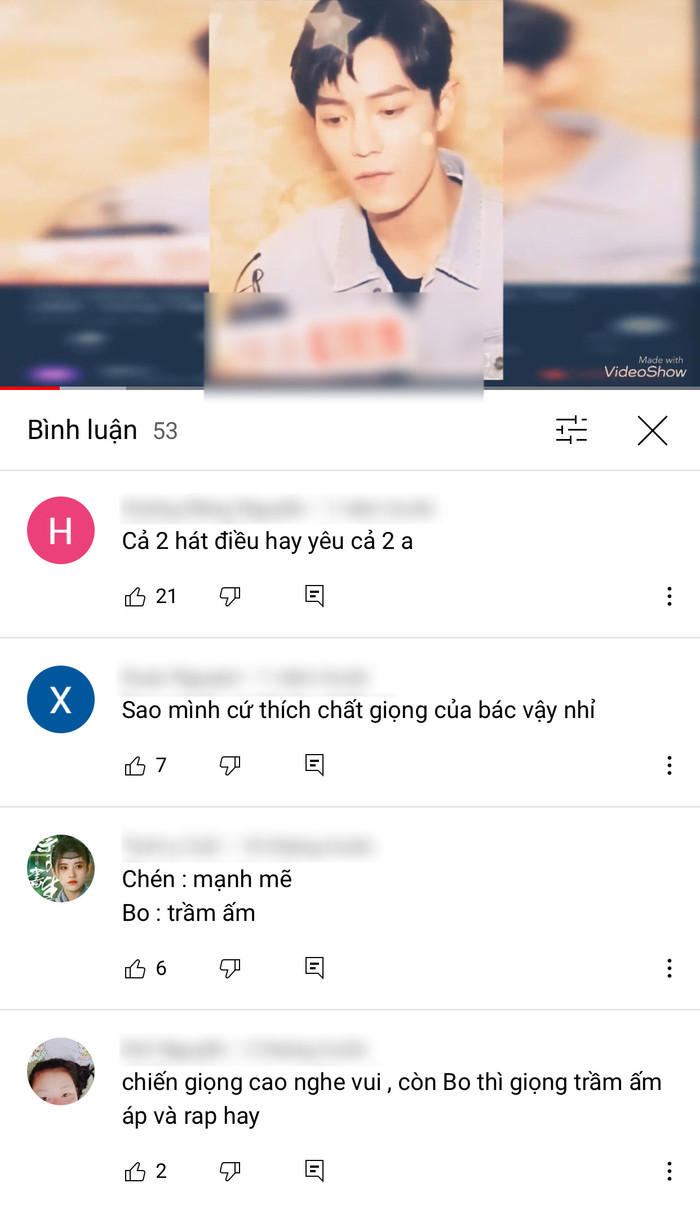Image resolution: width=700 pixels, height=1210 pixels.
Task: Open more options for 'Sao mình cứ thích' comment
Action: coord(669,766)
